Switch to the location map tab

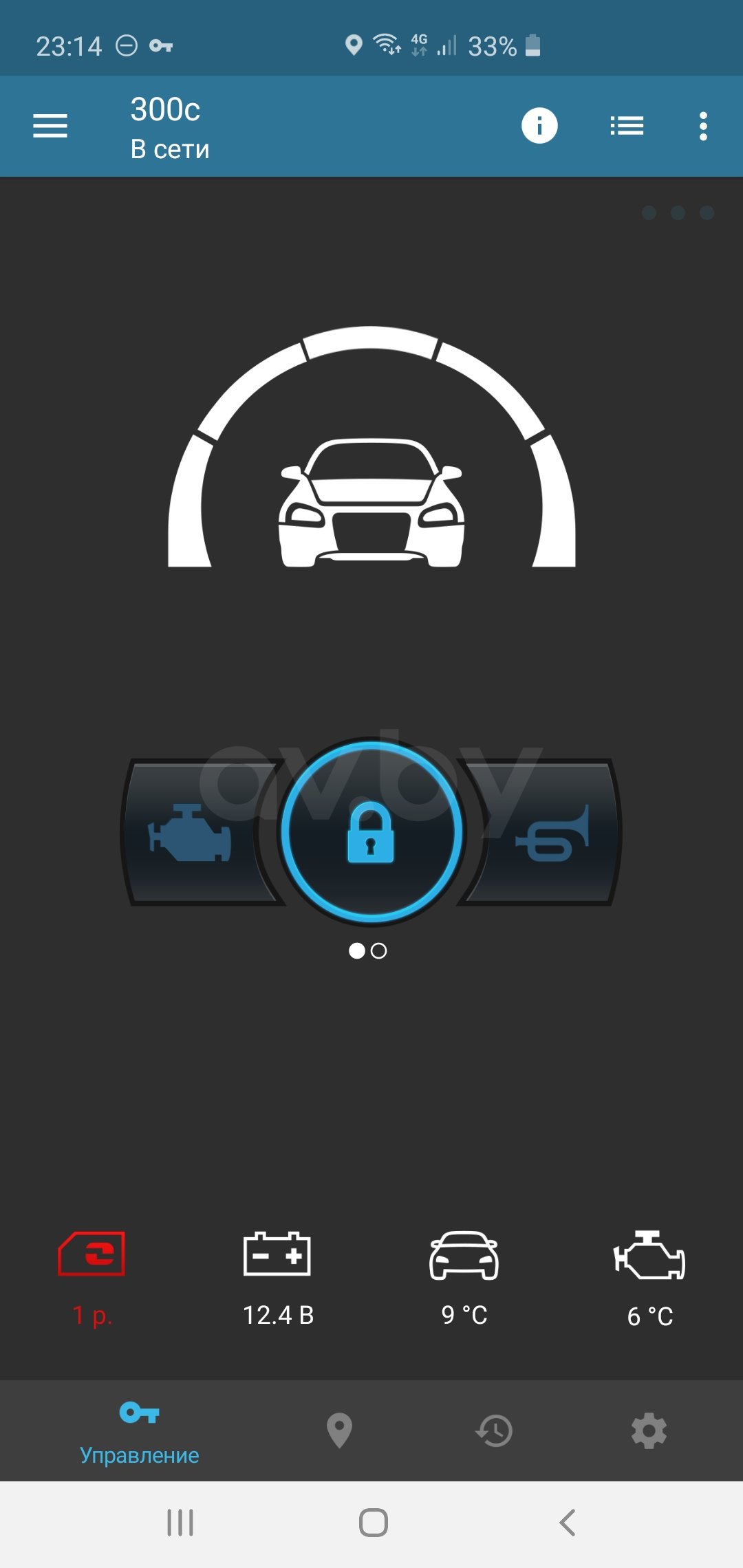(x=339, y=1430)
